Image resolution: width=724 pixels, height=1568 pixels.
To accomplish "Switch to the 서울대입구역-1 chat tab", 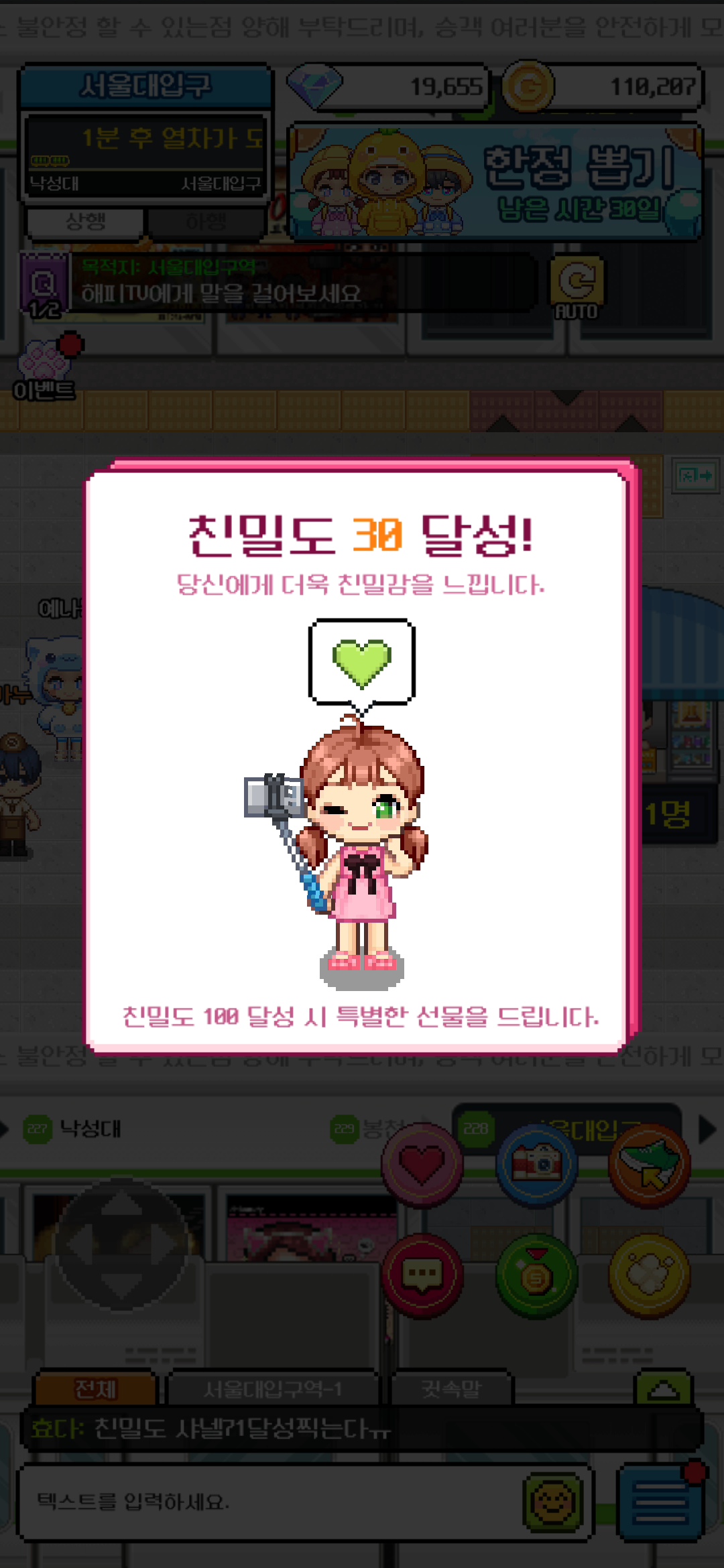I will tap(273, 1389).
